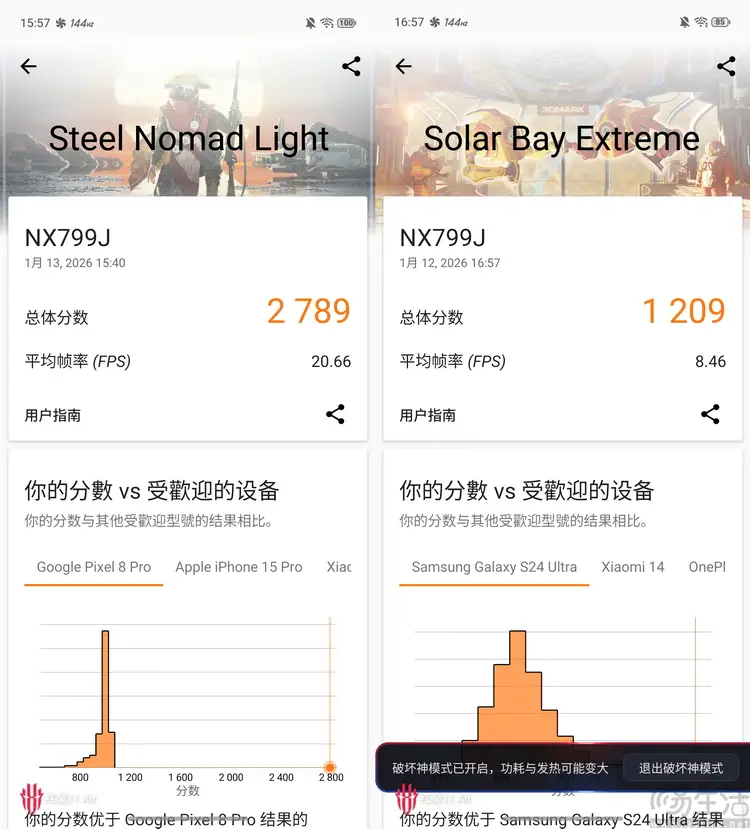Image resolution: width=750 pixels, height=829 pixels.
Task: Tap the share icon above Steel Nomad Light title
Action: 351,66
